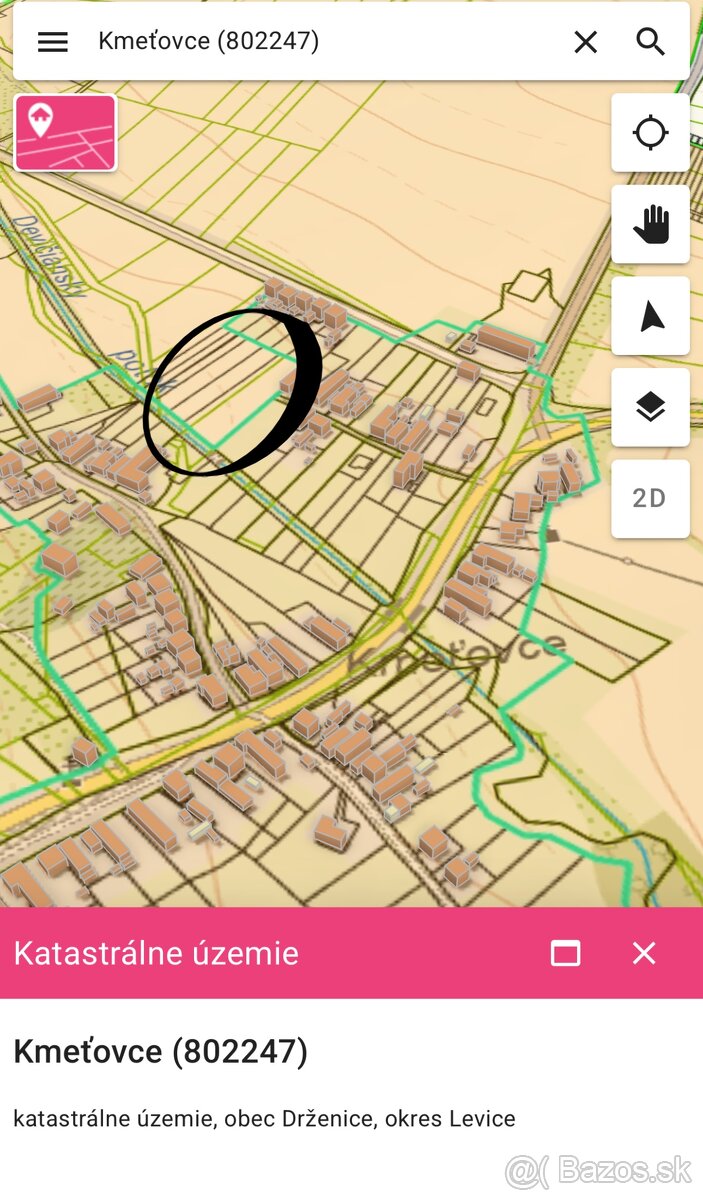Center map on my location
The image size is (703, 1200).
coord(650,133)
